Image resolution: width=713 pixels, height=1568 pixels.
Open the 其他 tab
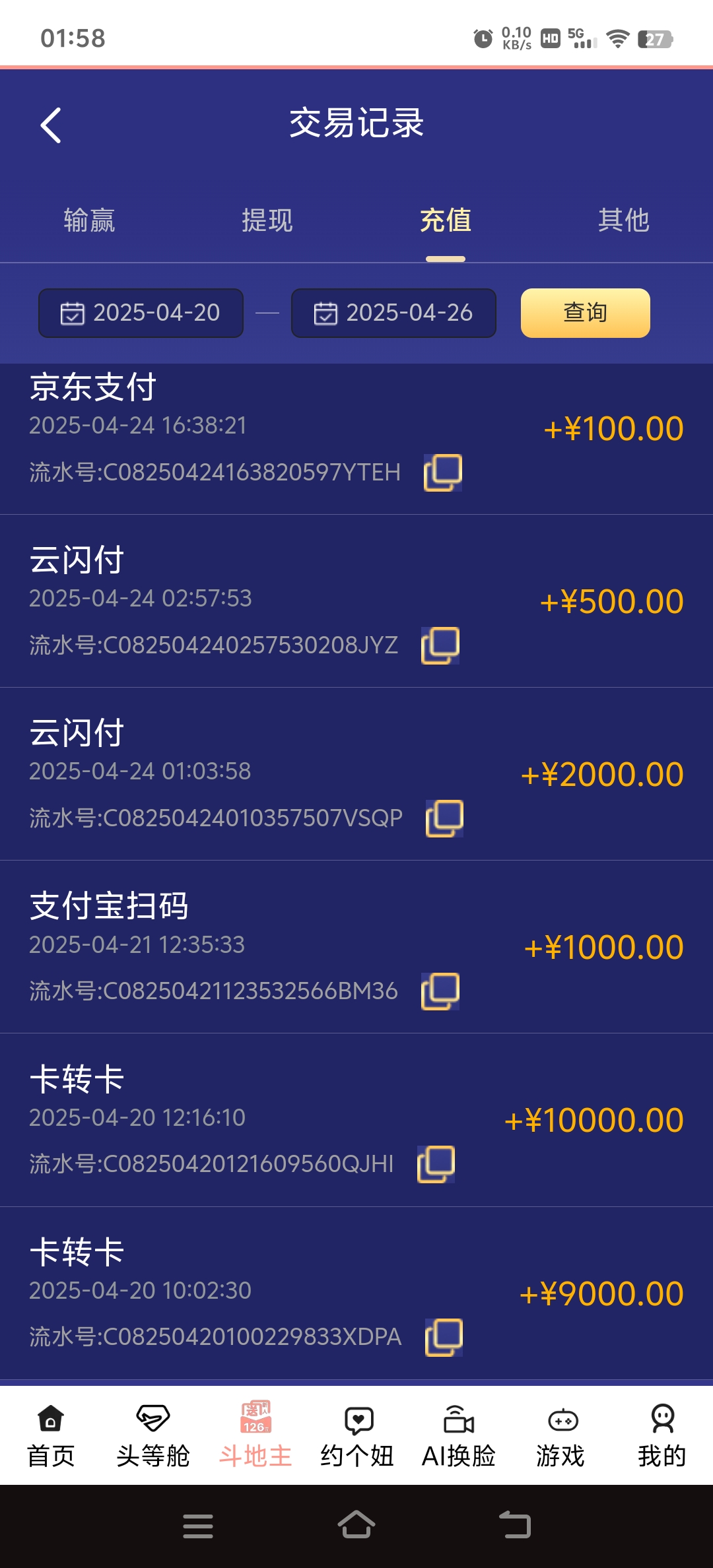coord(623,221)
